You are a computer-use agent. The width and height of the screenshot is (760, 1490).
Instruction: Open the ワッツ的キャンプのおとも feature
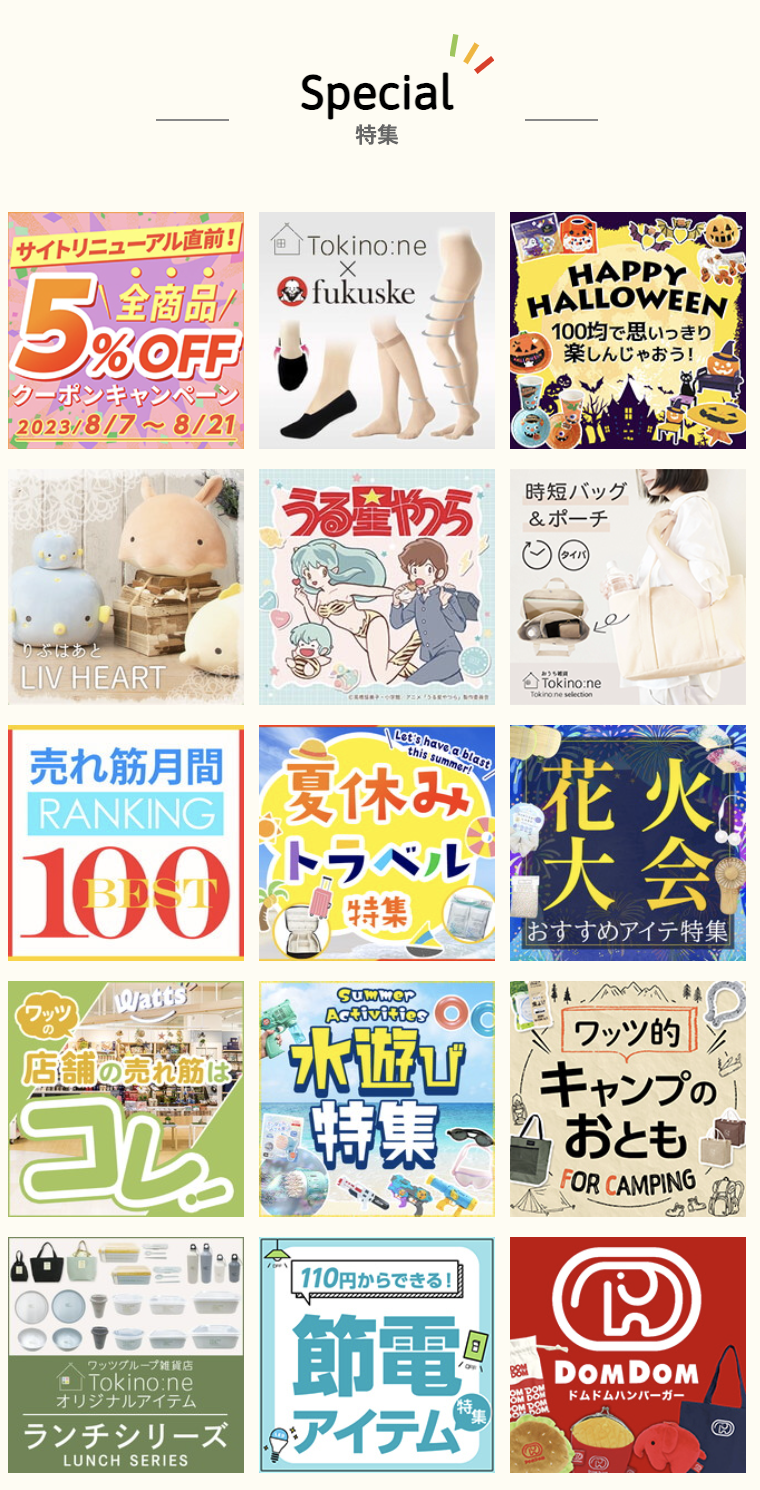click(x=627, y=1099)
